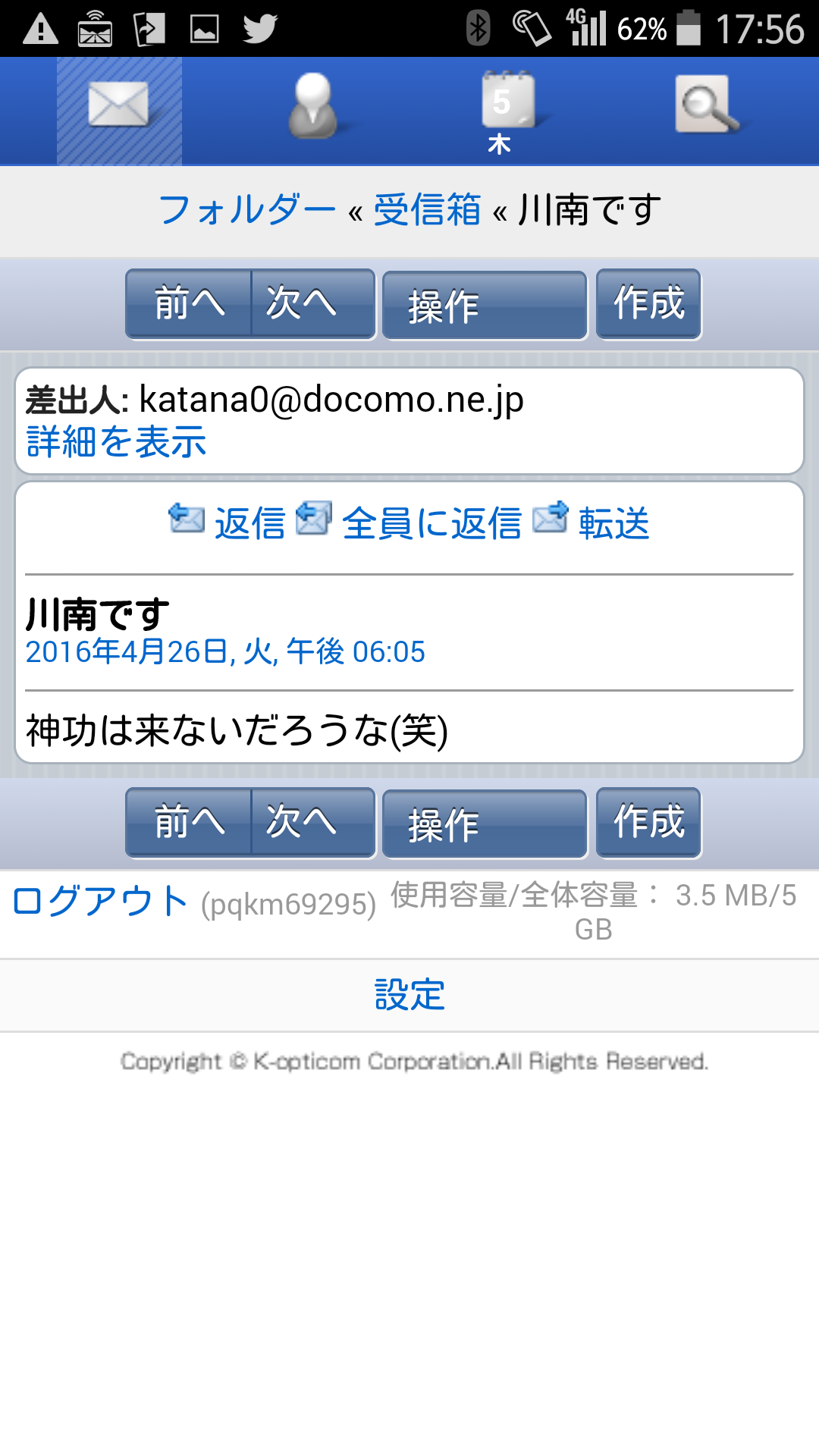
Task: Tap the bottom 前へ button
Action: click(x=189, y=823)
